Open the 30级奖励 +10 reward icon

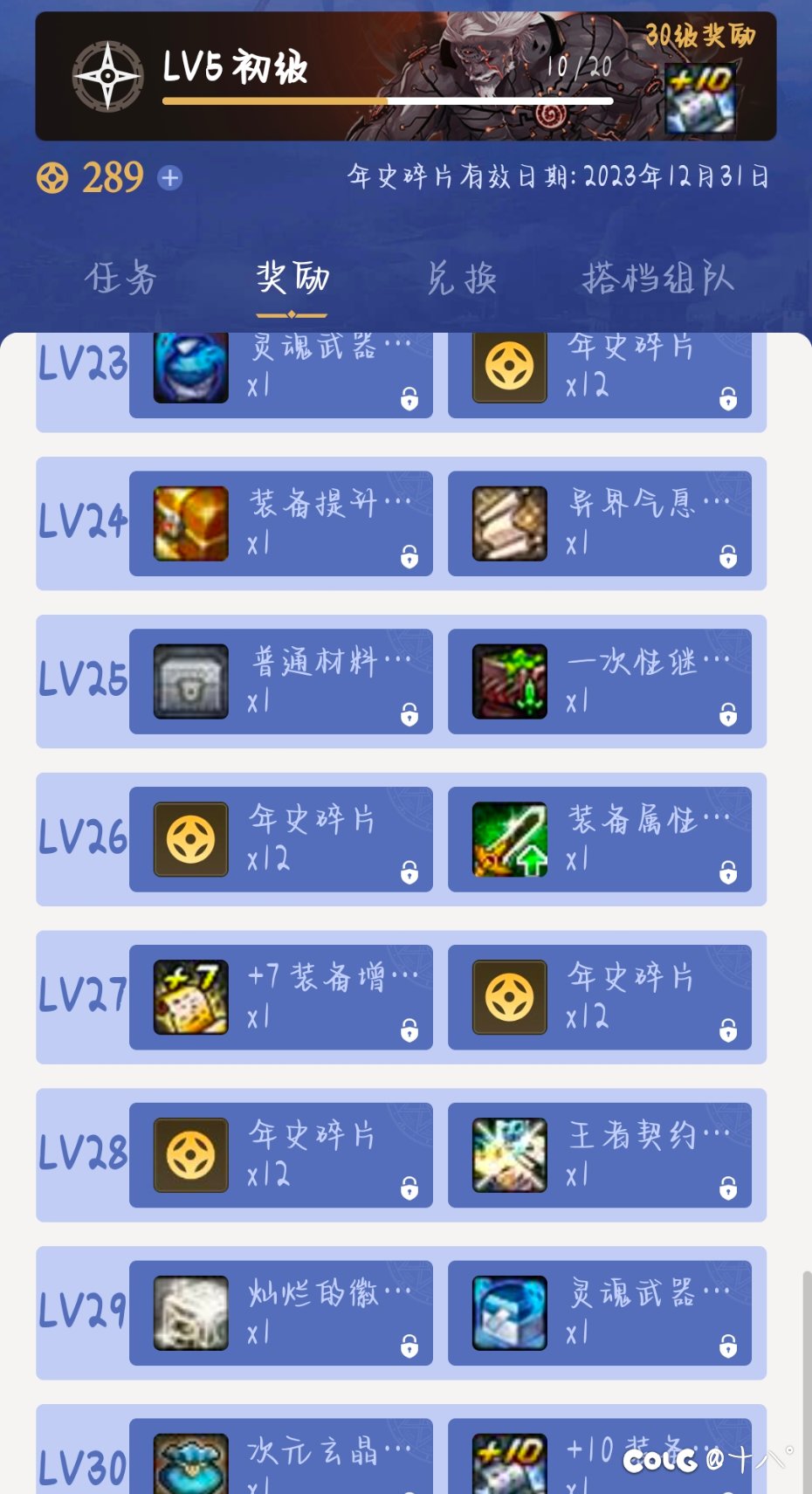coord(698,98)
